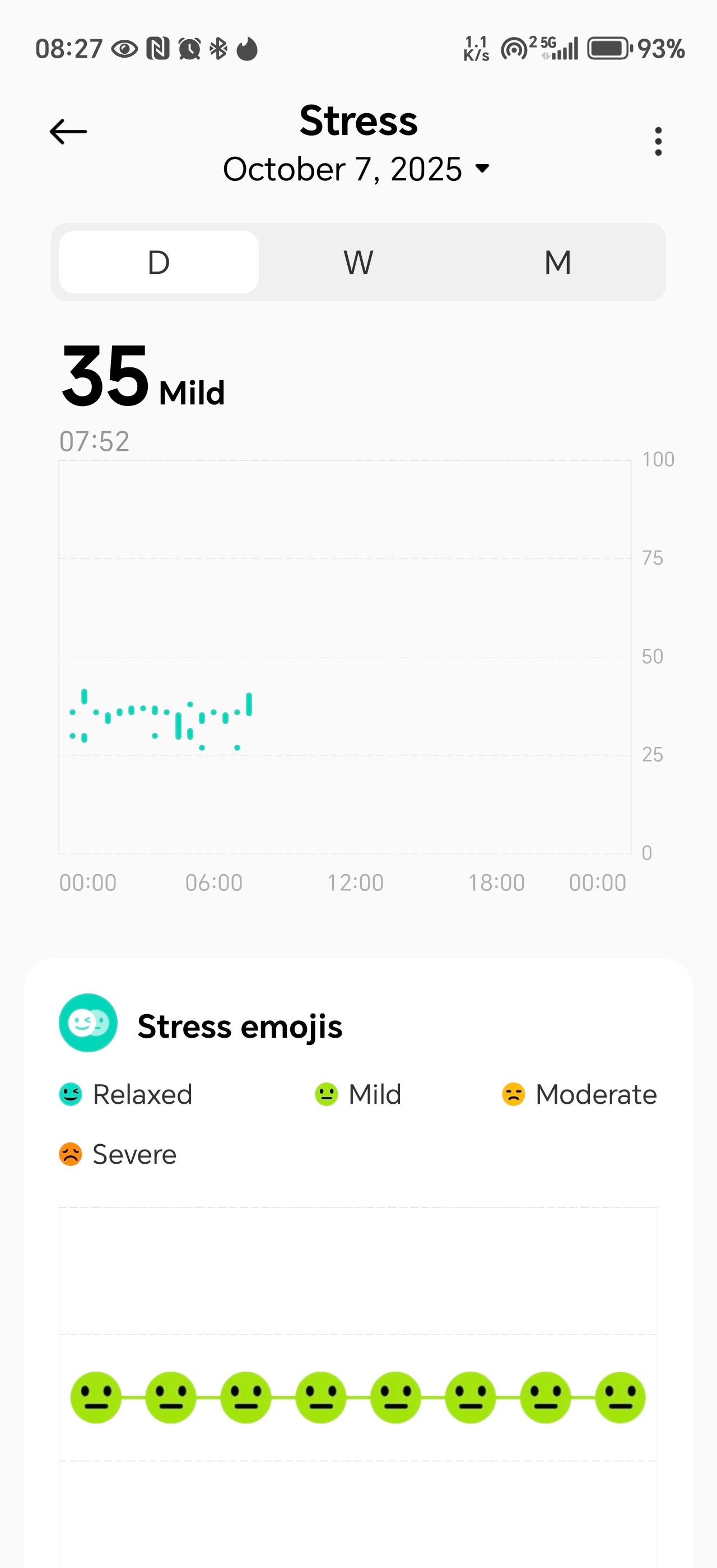Go back using the arrow icon

[68, 132]
